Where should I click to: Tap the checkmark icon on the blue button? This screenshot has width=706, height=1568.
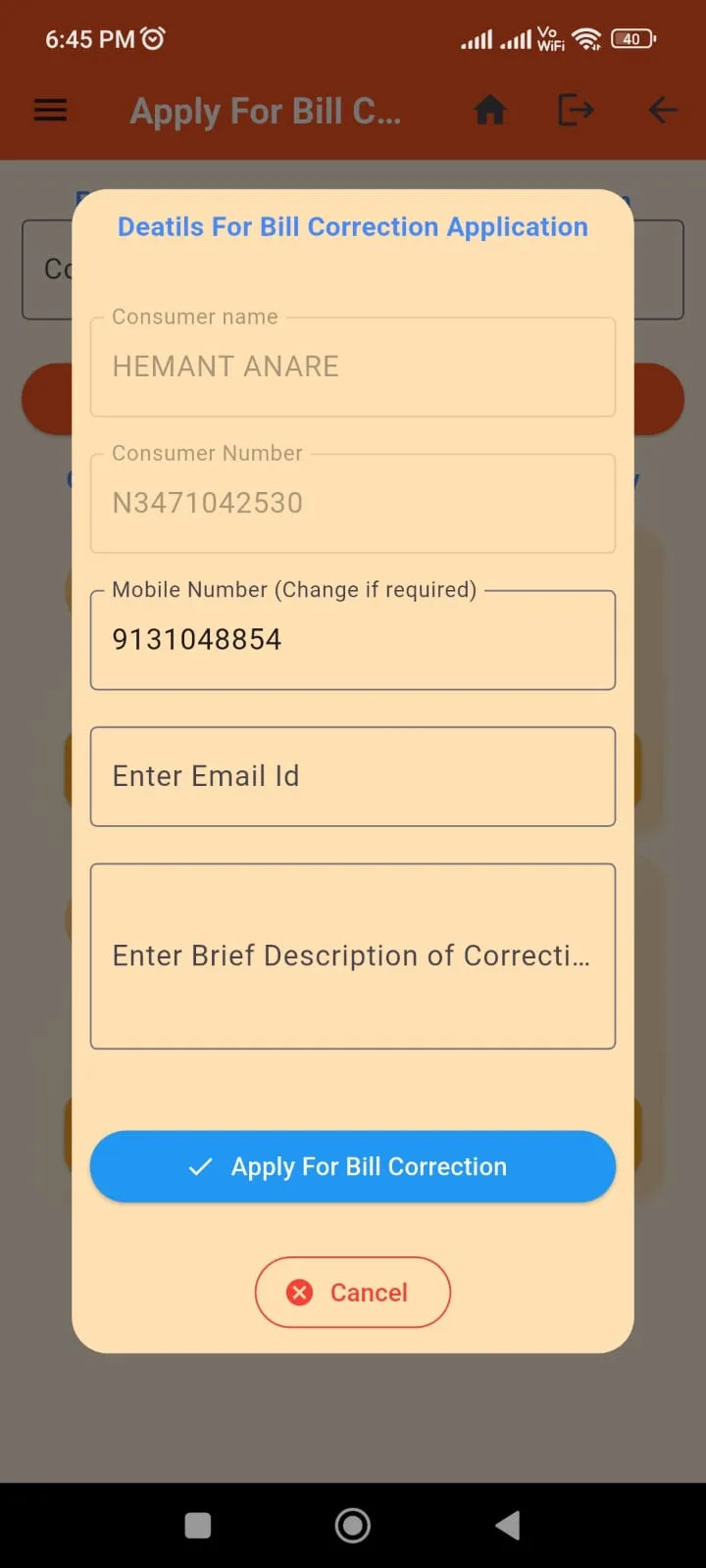(x=200, y=1166)
